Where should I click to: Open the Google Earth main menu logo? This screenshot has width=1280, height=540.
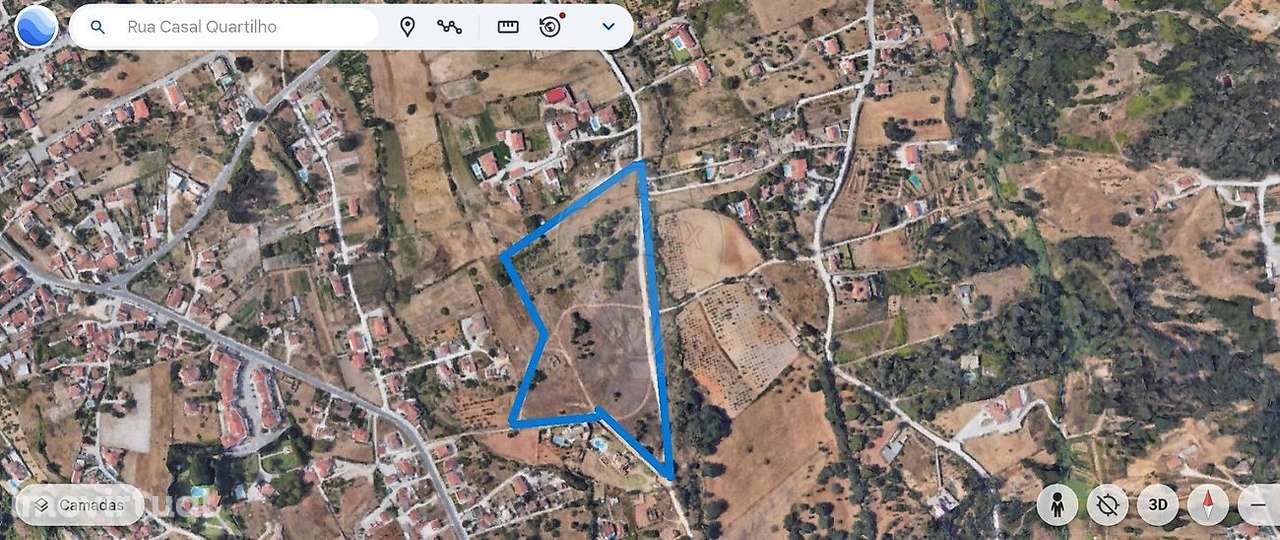point(36,27)
